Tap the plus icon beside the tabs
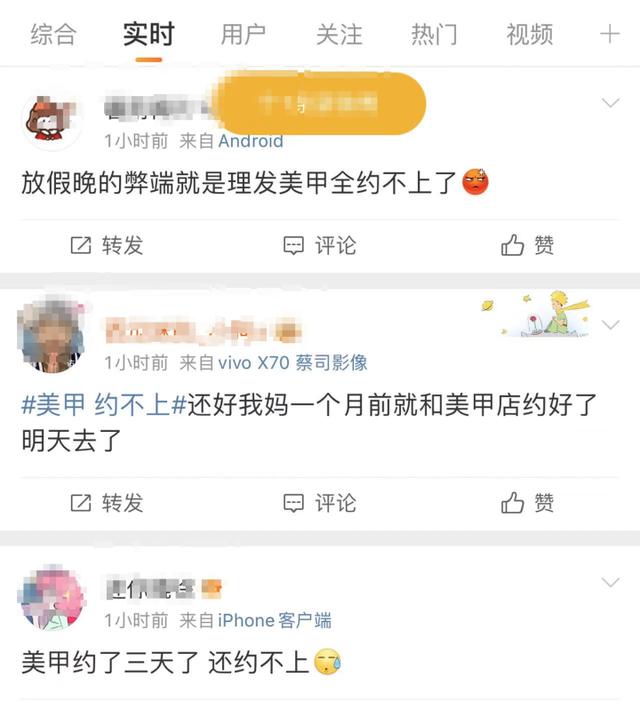This screenshot has width=640, height=701. (x=610, y=35)
